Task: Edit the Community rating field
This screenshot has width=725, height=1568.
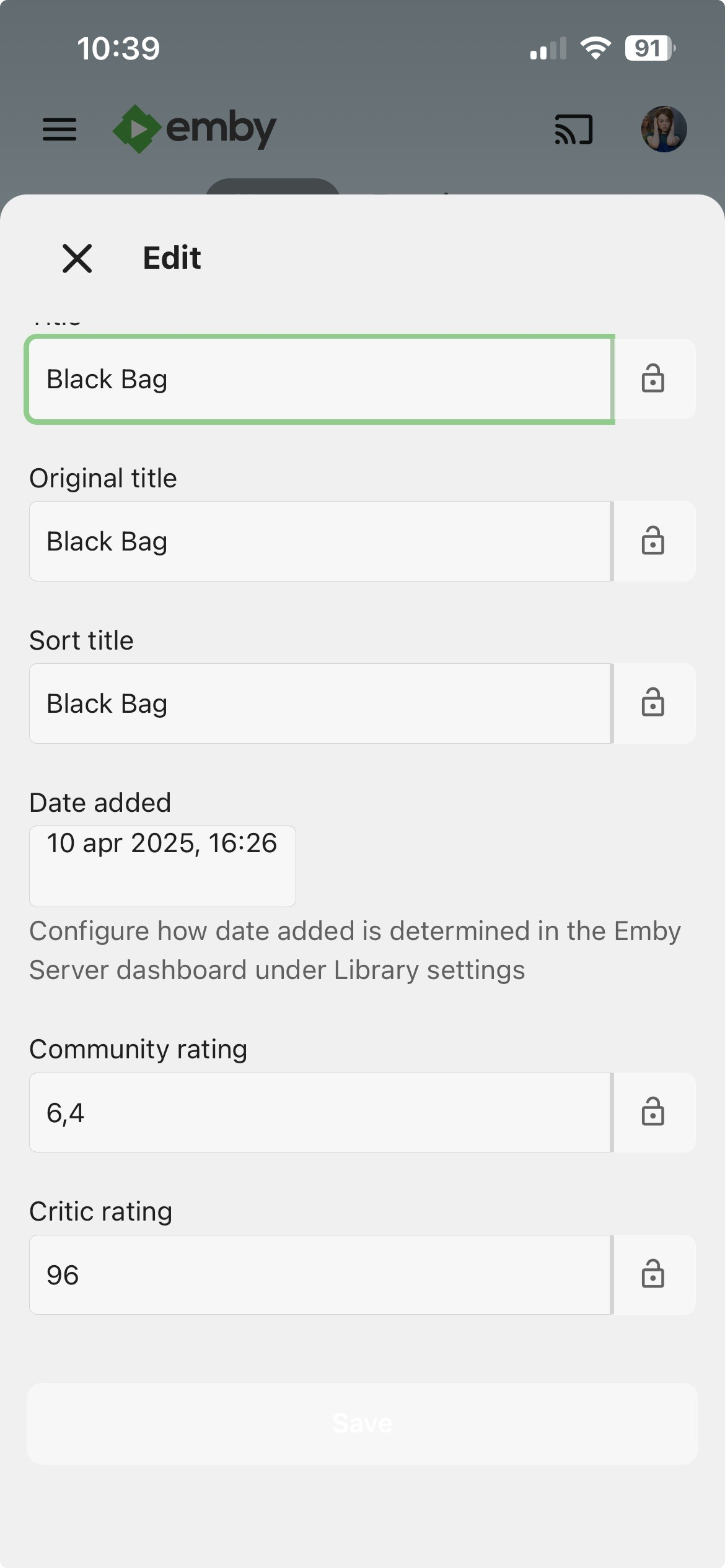Action: click(x=320, y=1113)
